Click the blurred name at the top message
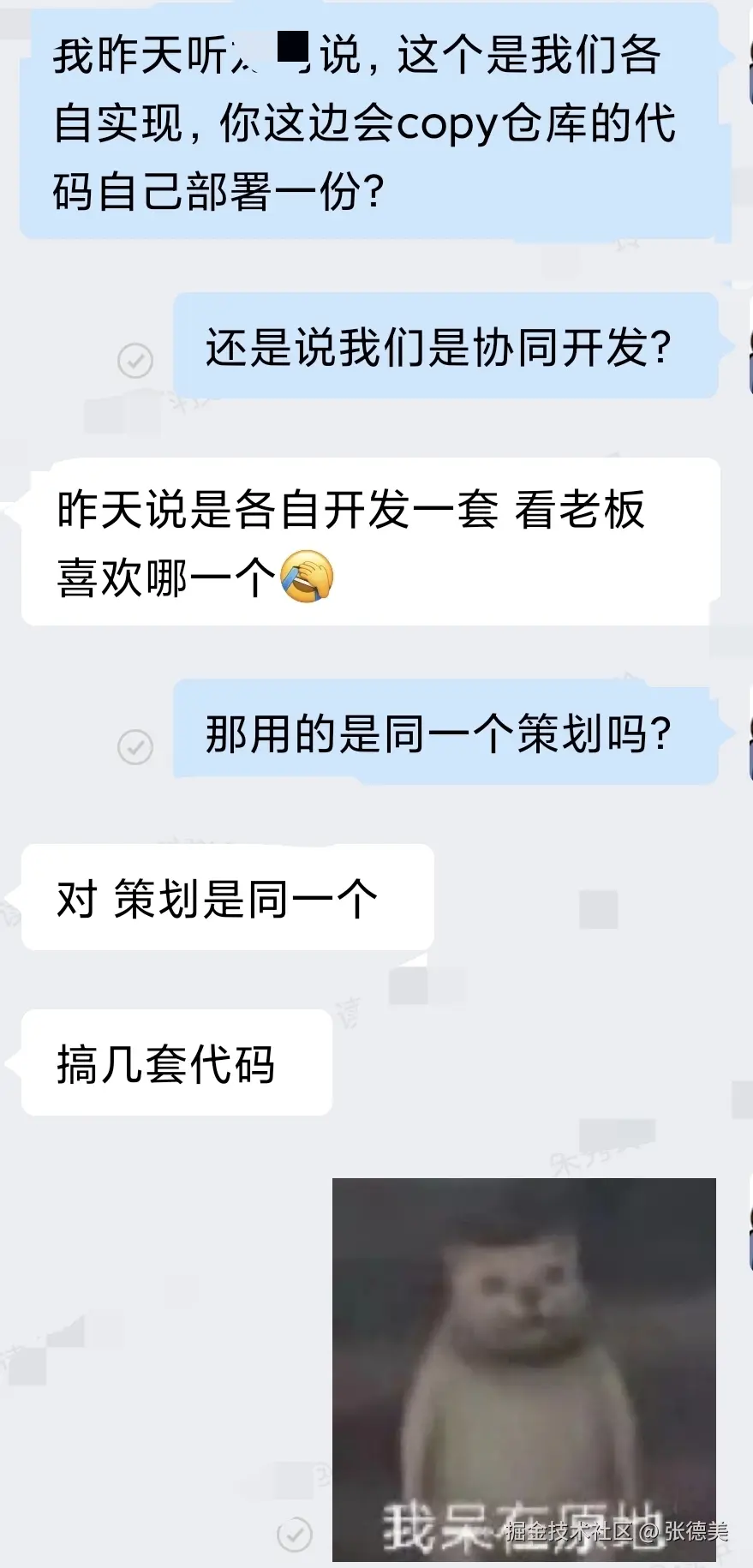This screenshot has height=1568, width=753. tap(274, 53)
